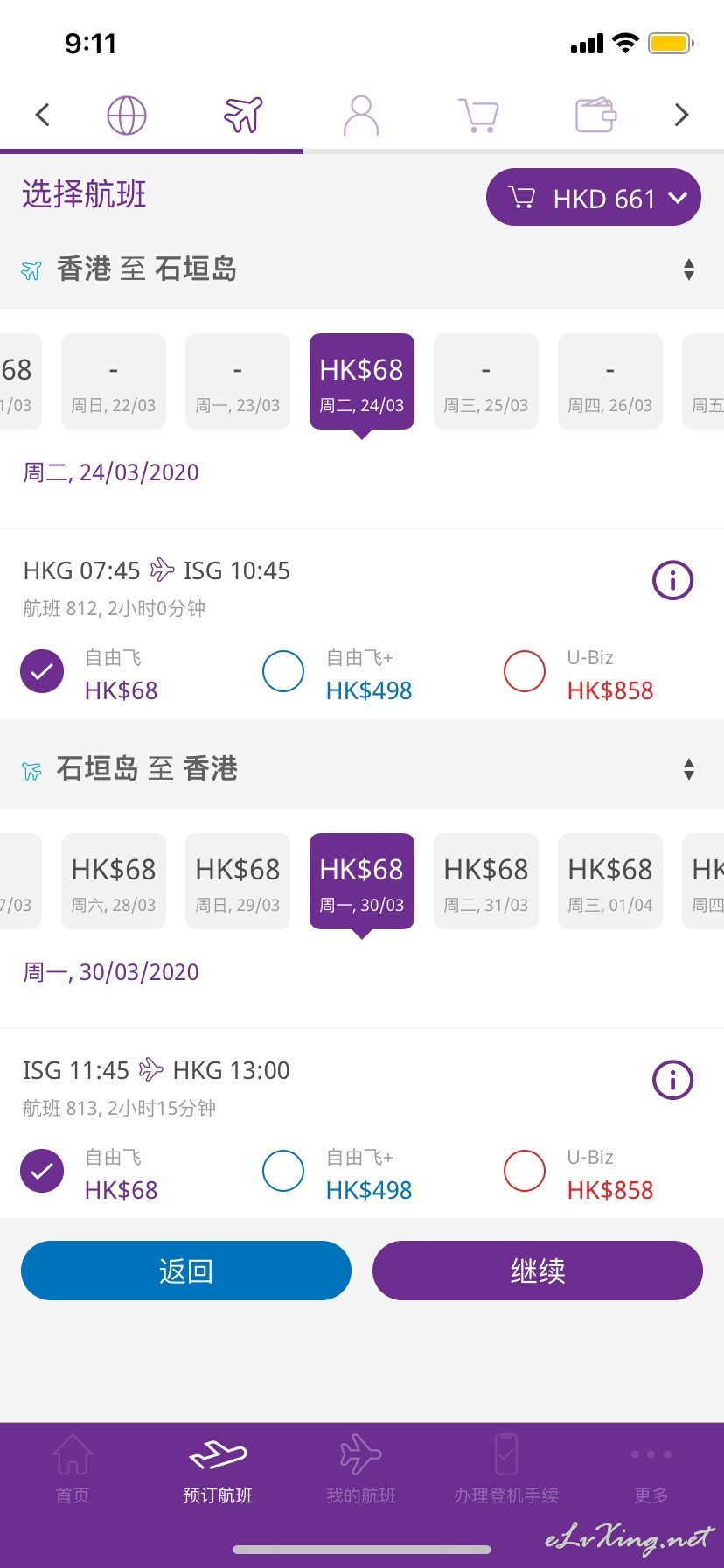The width and height of the screenshot is (724, 1568).
Task: Select outbound date 周三, 25/03
Action: [x=486, y=382]
